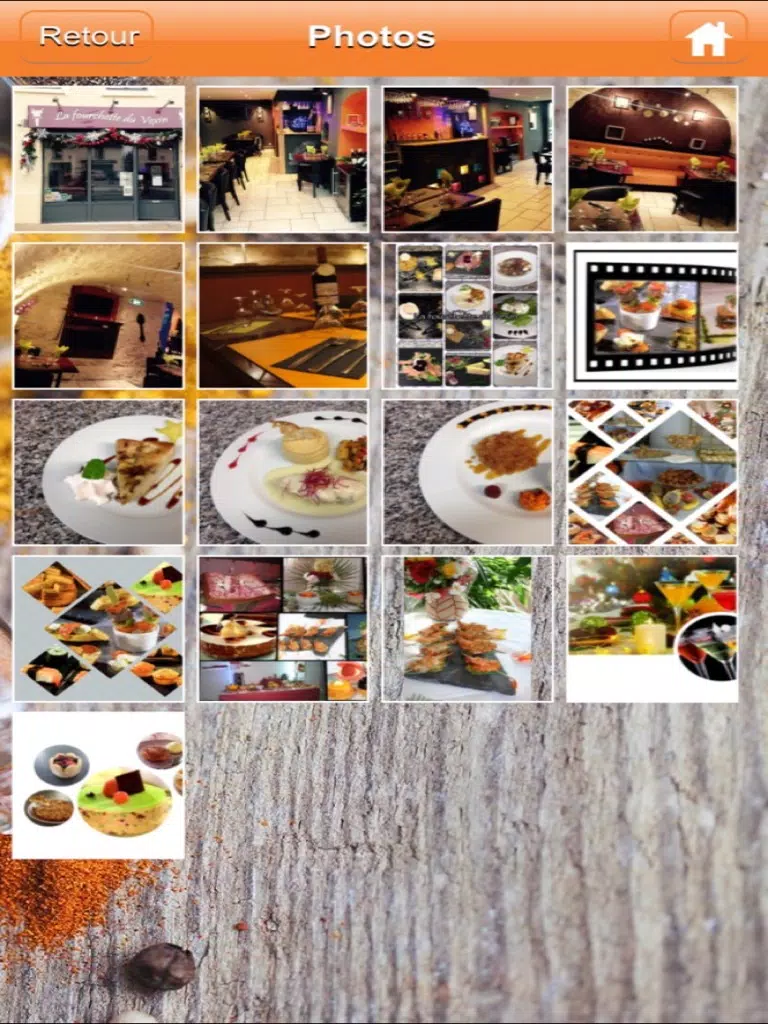View the round plates dessert collage

pos(99,785)
